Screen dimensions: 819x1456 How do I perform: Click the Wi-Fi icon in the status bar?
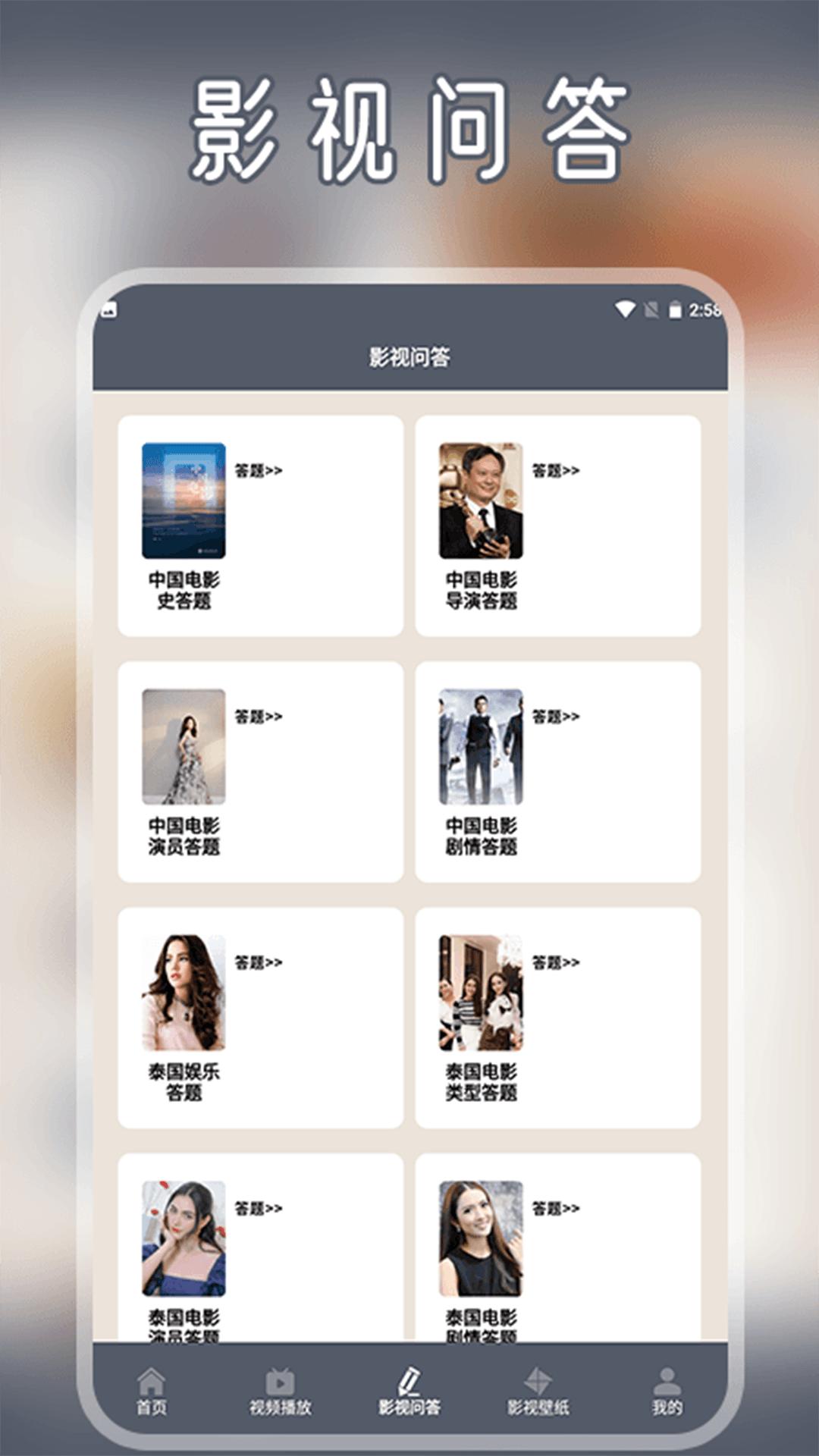pos(626,309)
